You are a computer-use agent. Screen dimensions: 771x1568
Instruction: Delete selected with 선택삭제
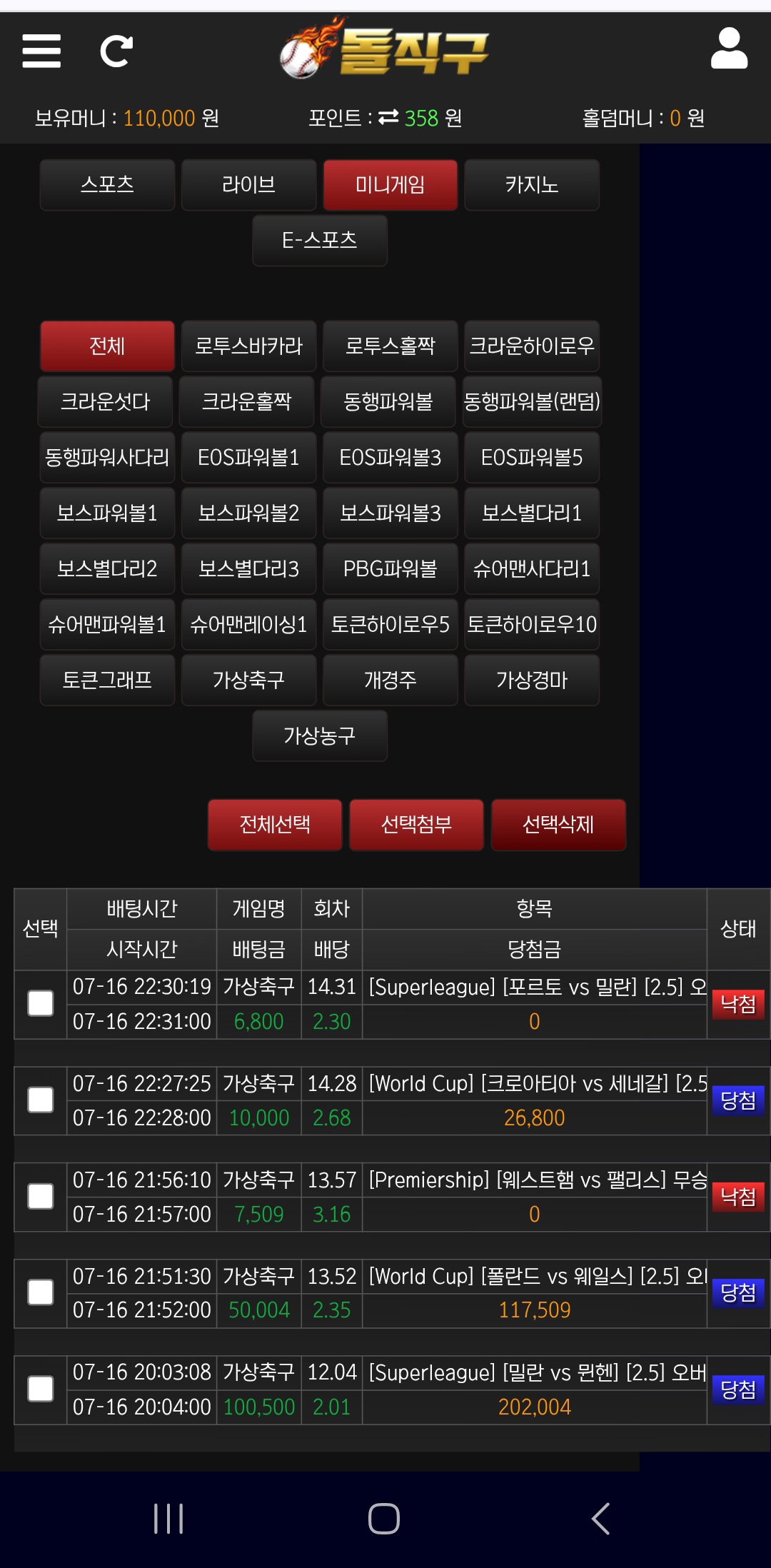tap(558, 825)
